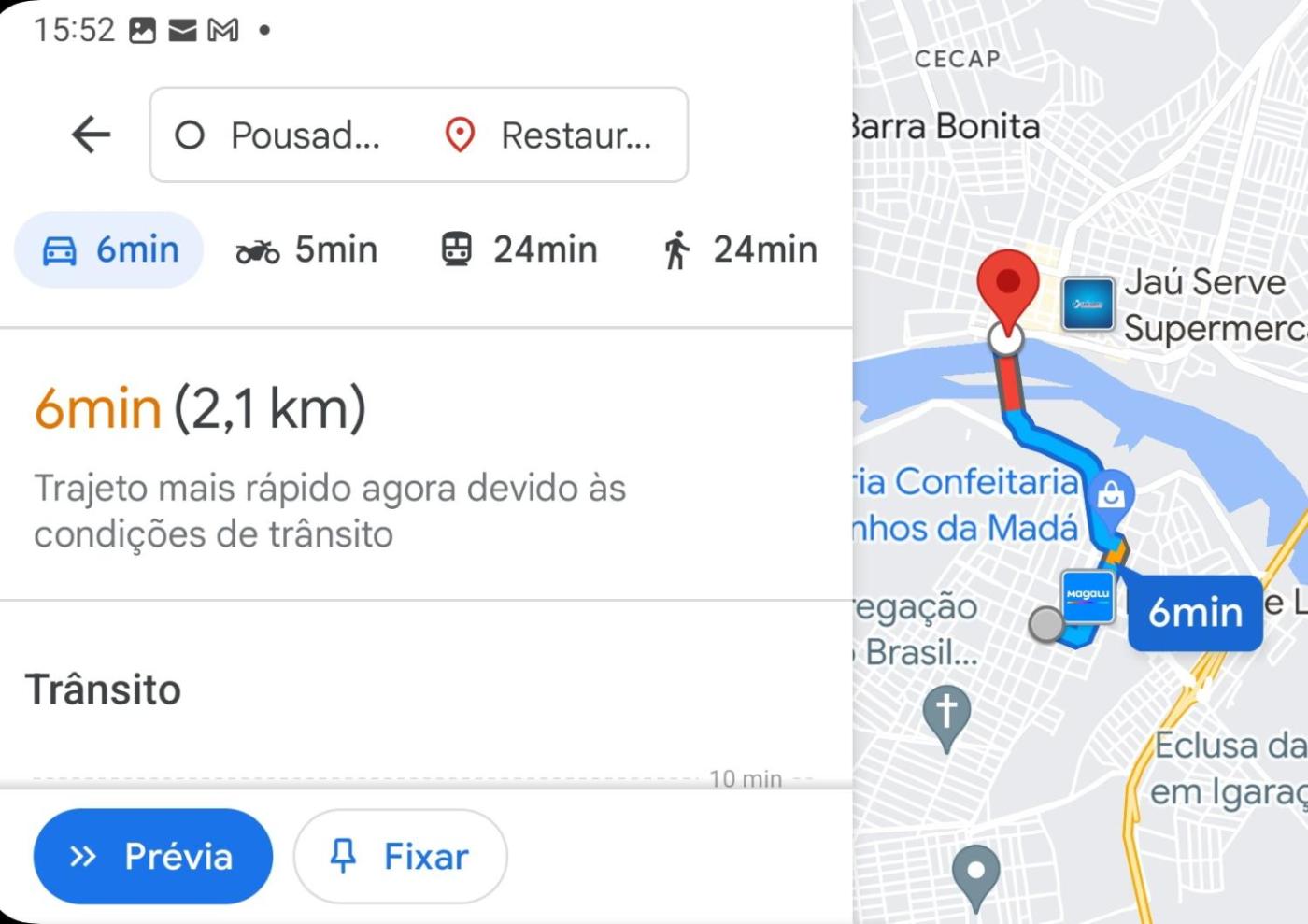Edit the Pousad... starting point field
The width and height of the screenshot is (1308, 924).
coord(290,135)
